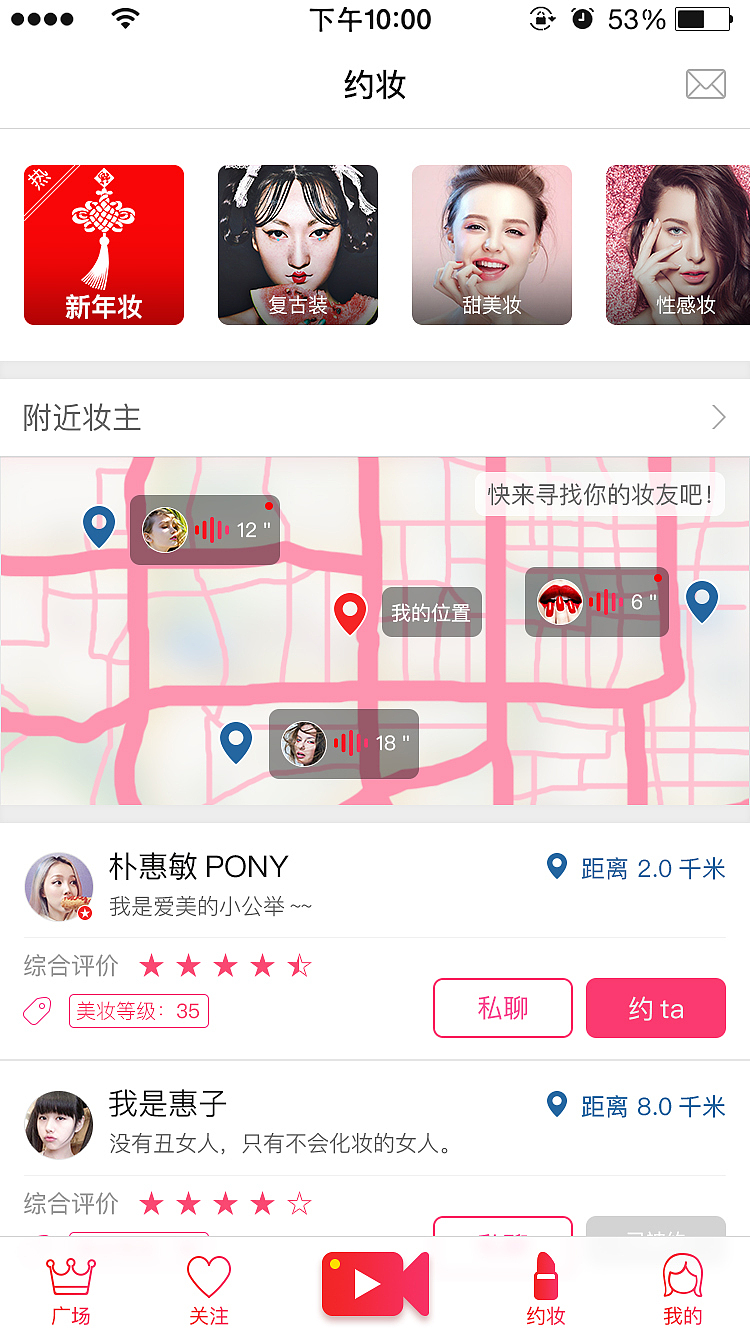Click the 我的位置 red map pin
750x1334 pixels.
point(349,610)
